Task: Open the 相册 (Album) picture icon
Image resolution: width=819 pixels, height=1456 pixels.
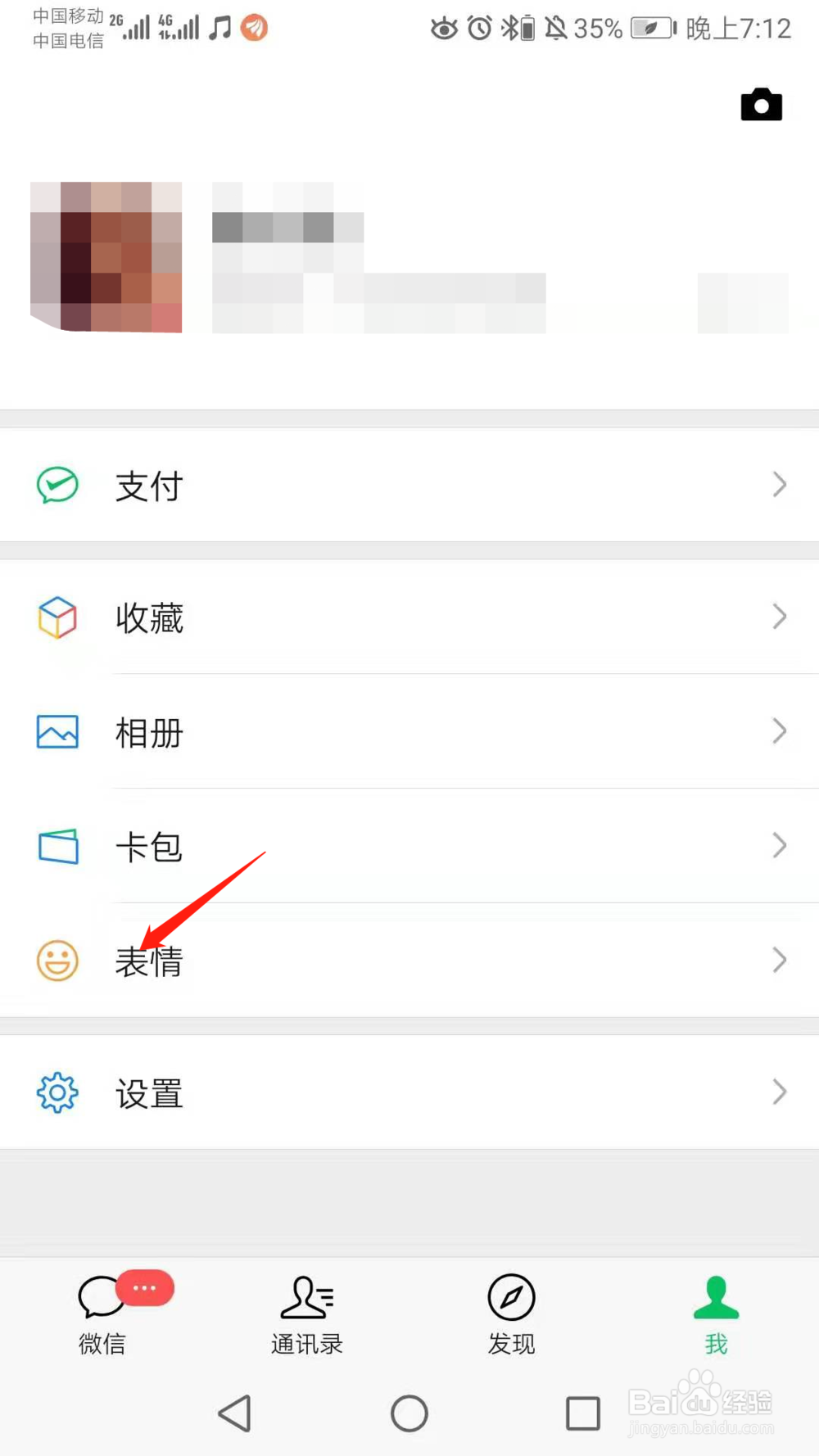Action: coord(56,732)
